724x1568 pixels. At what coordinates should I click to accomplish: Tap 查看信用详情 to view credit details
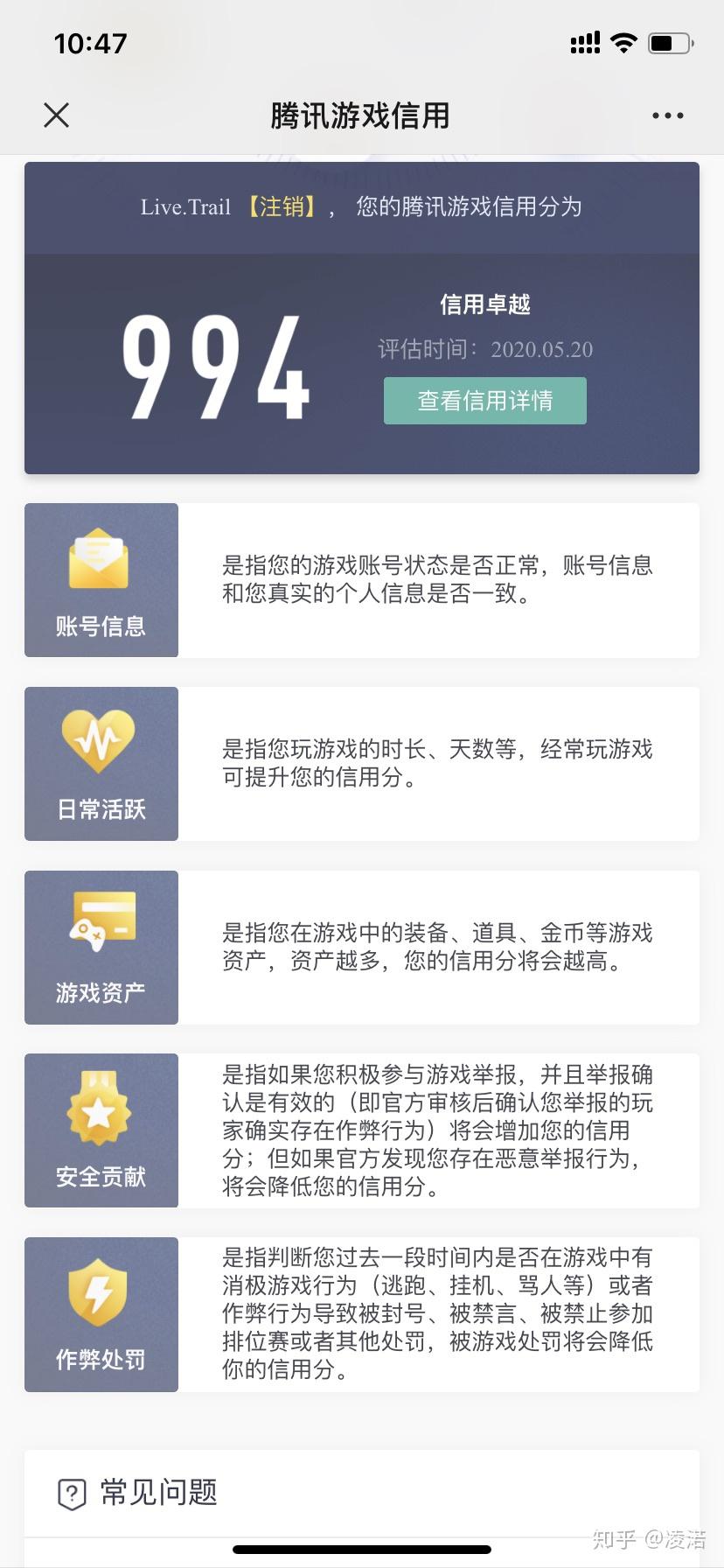(x=485, y=401)
